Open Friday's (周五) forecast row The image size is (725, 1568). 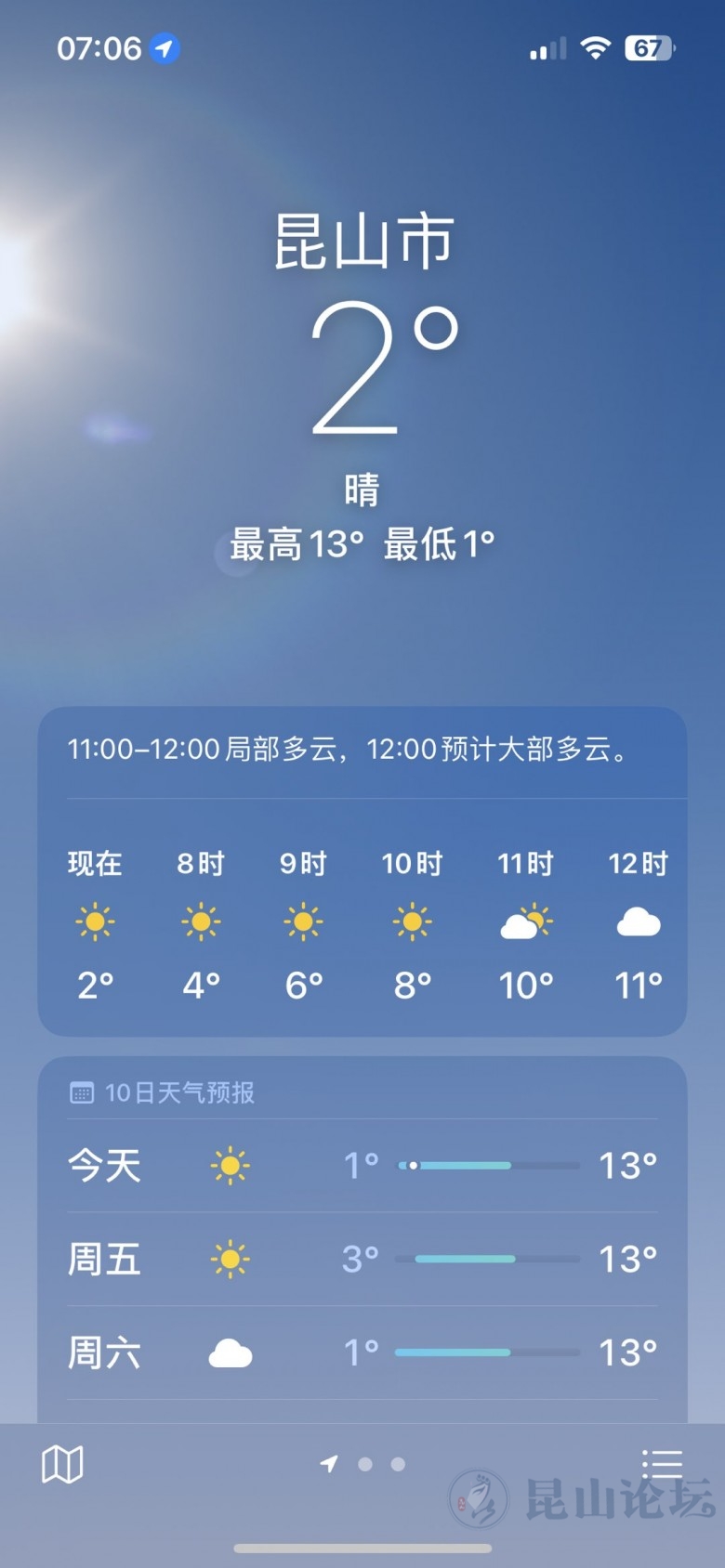362,1260
